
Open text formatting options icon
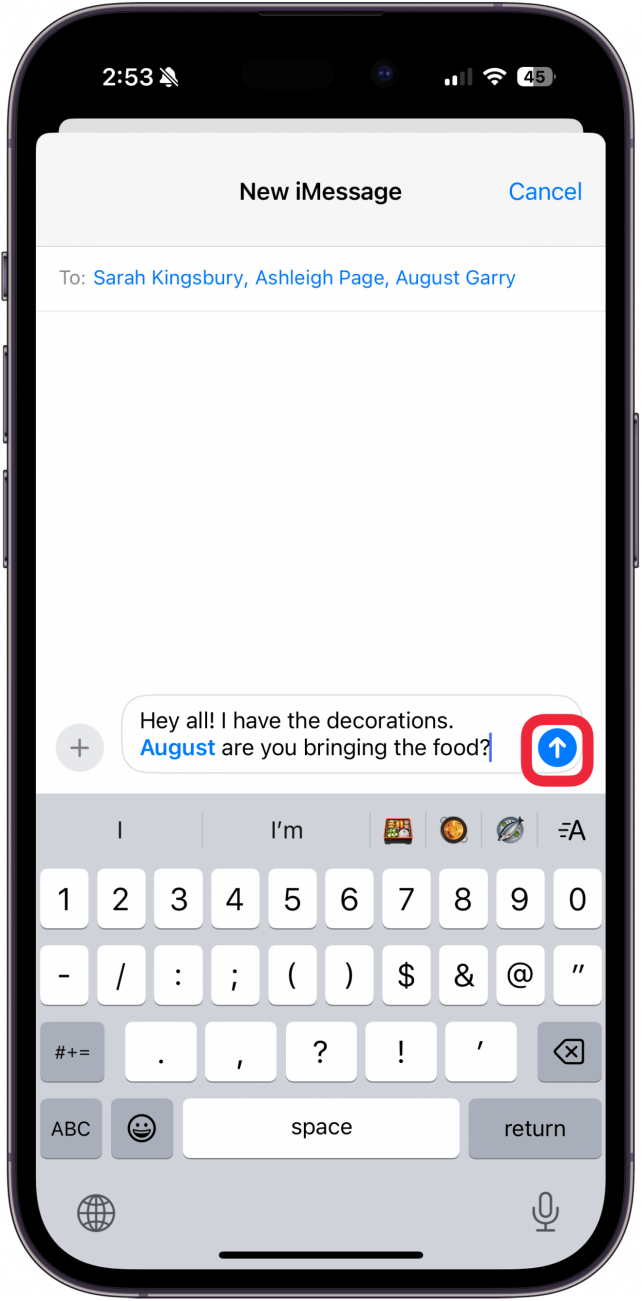(x=571, y=830)
